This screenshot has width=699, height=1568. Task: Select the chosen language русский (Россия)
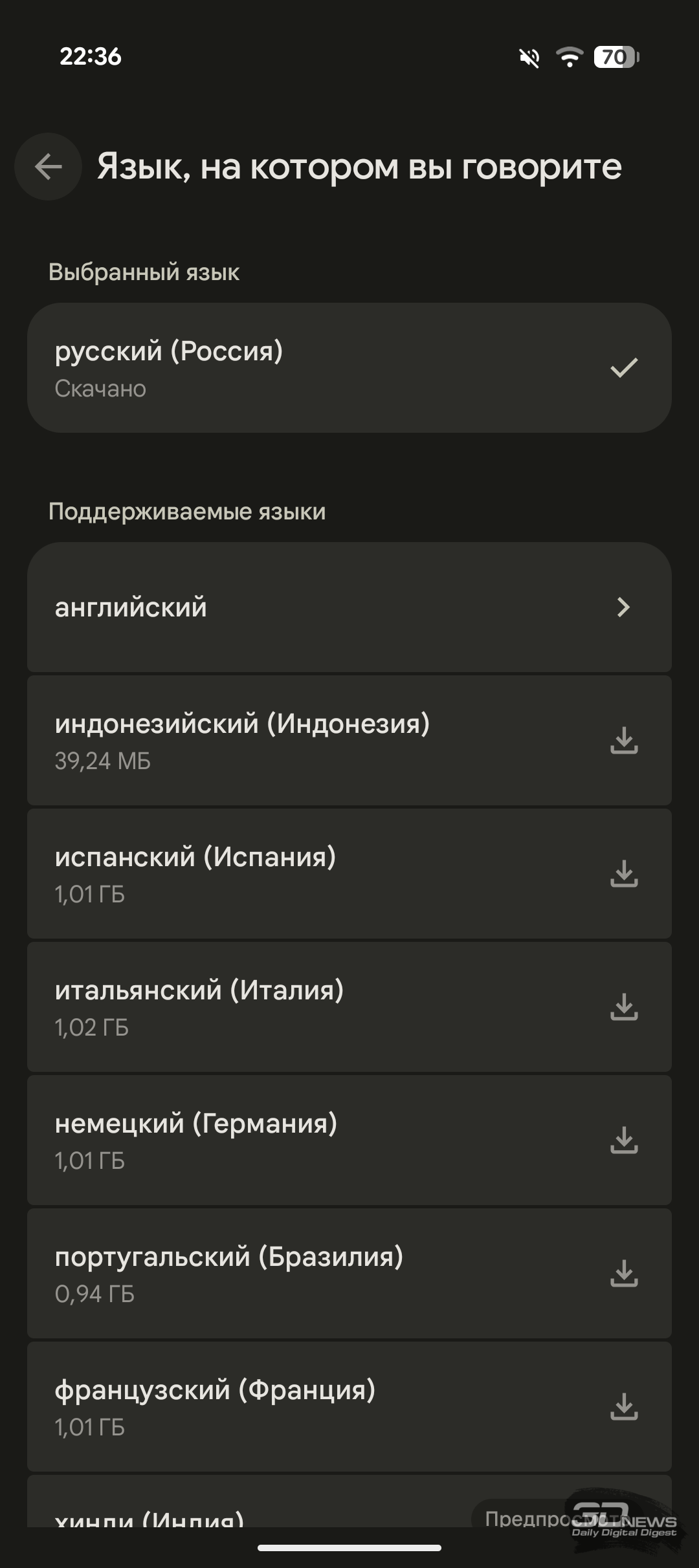(x=349, y=368)
